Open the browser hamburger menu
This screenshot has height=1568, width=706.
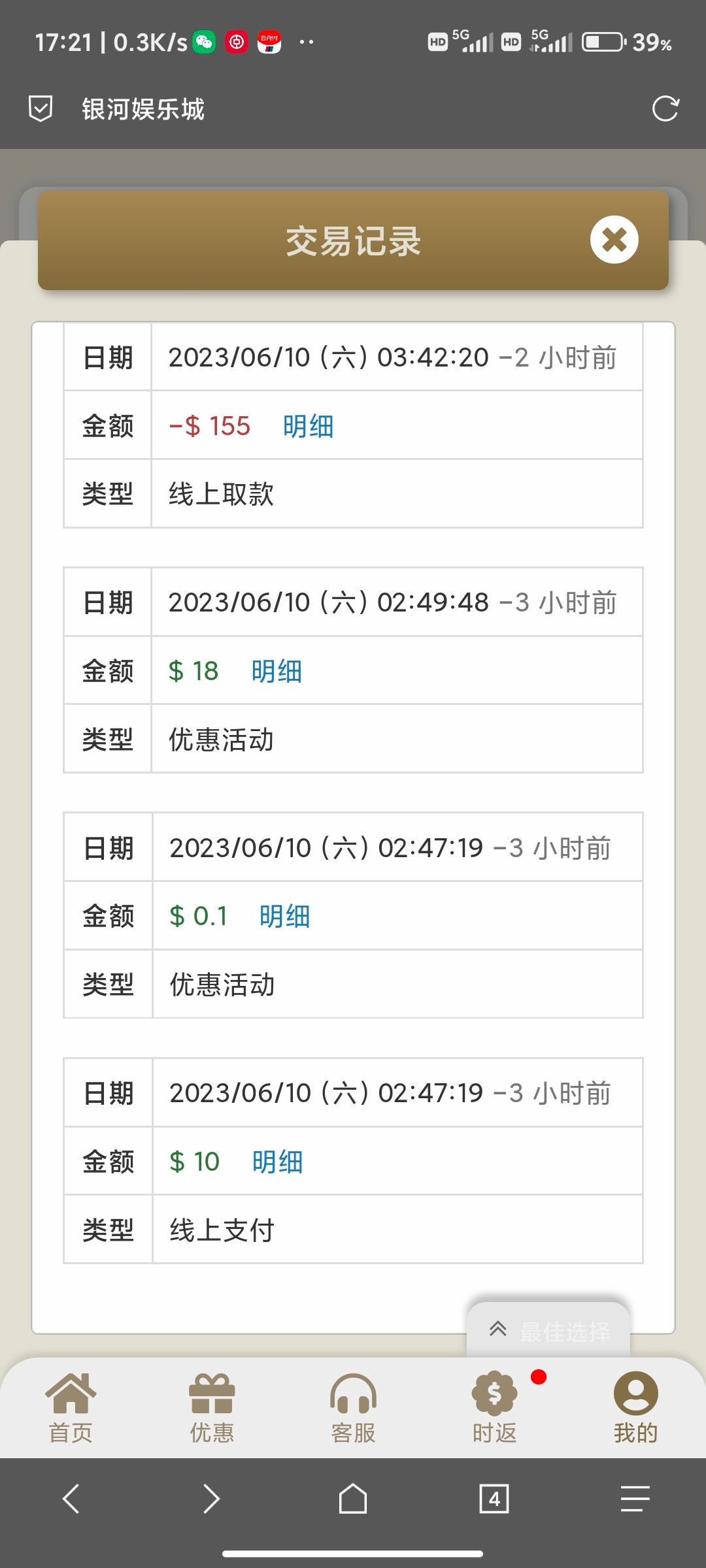[x=635, y=1498]
